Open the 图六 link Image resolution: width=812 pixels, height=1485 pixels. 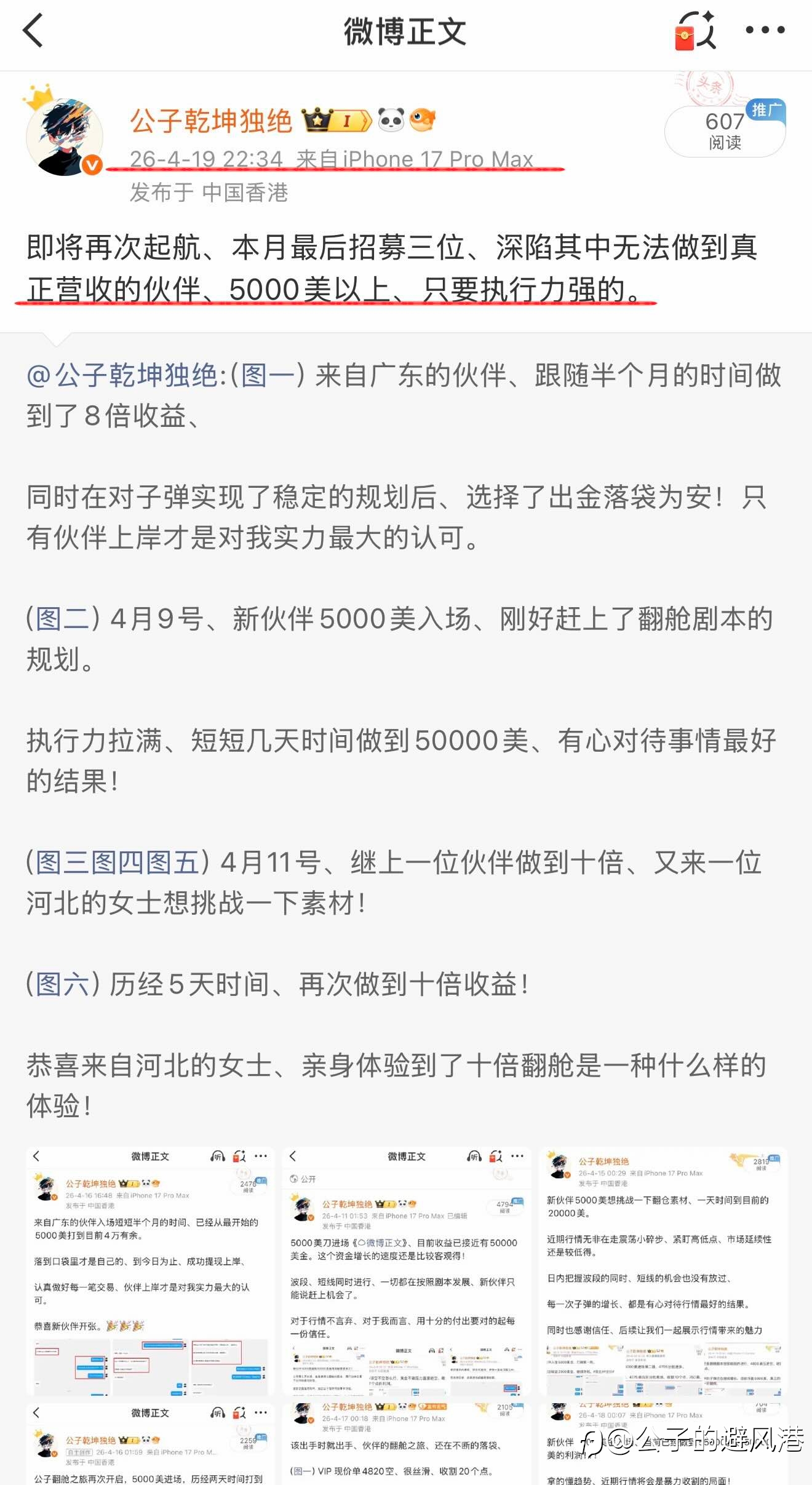click(x=63, y=984)
